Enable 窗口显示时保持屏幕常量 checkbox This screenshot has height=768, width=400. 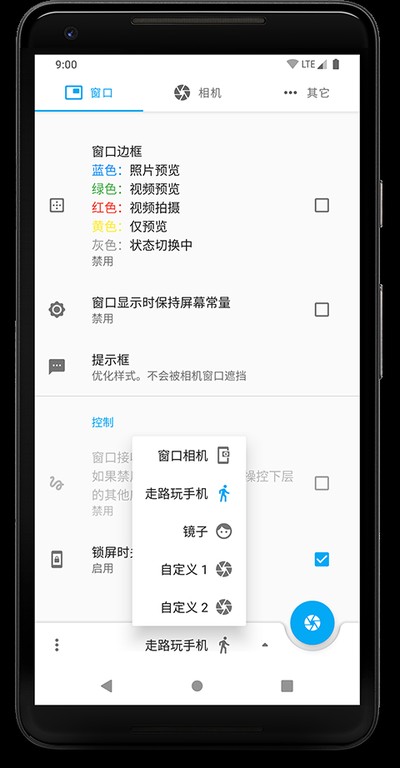coord(322,310)
